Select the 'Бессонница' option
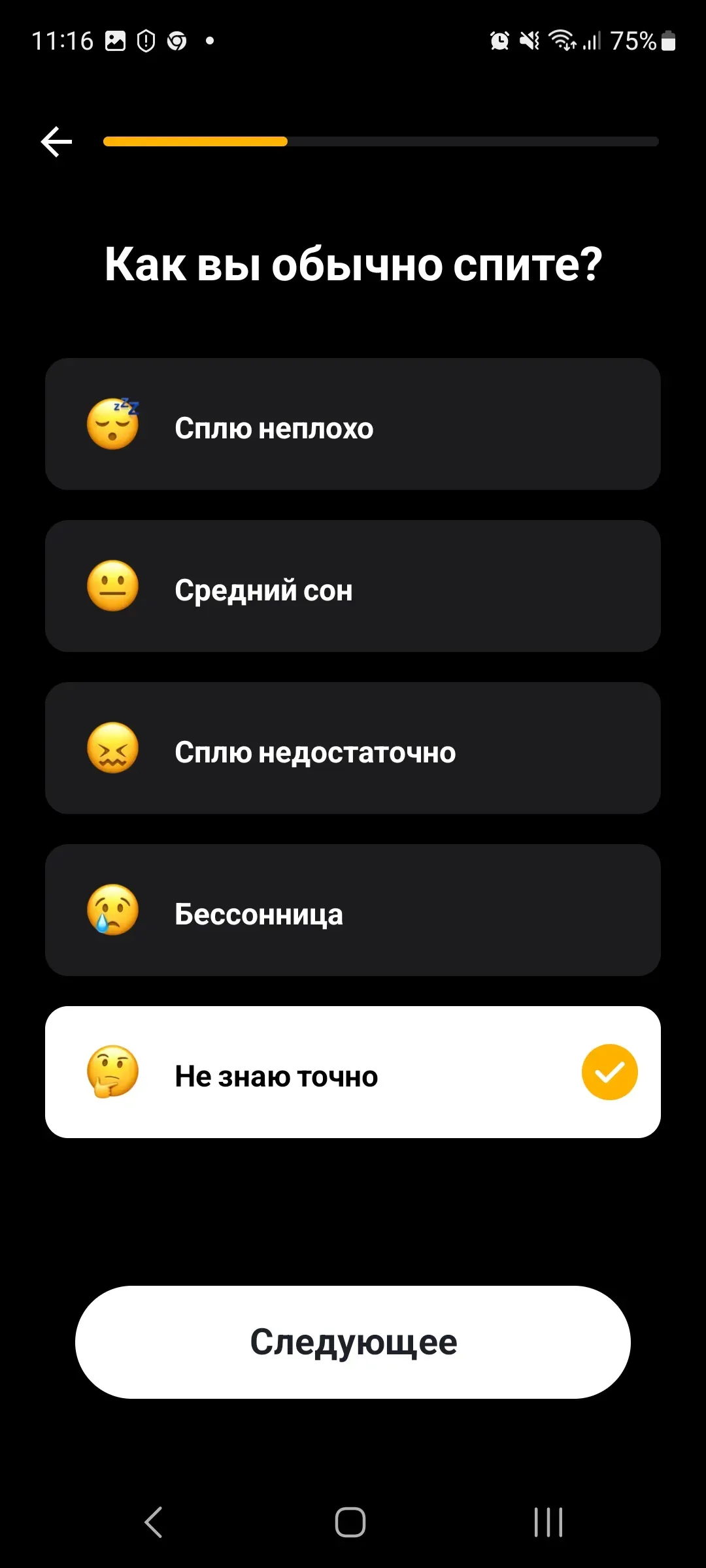 pyautogui.click(x=353, y=910)
